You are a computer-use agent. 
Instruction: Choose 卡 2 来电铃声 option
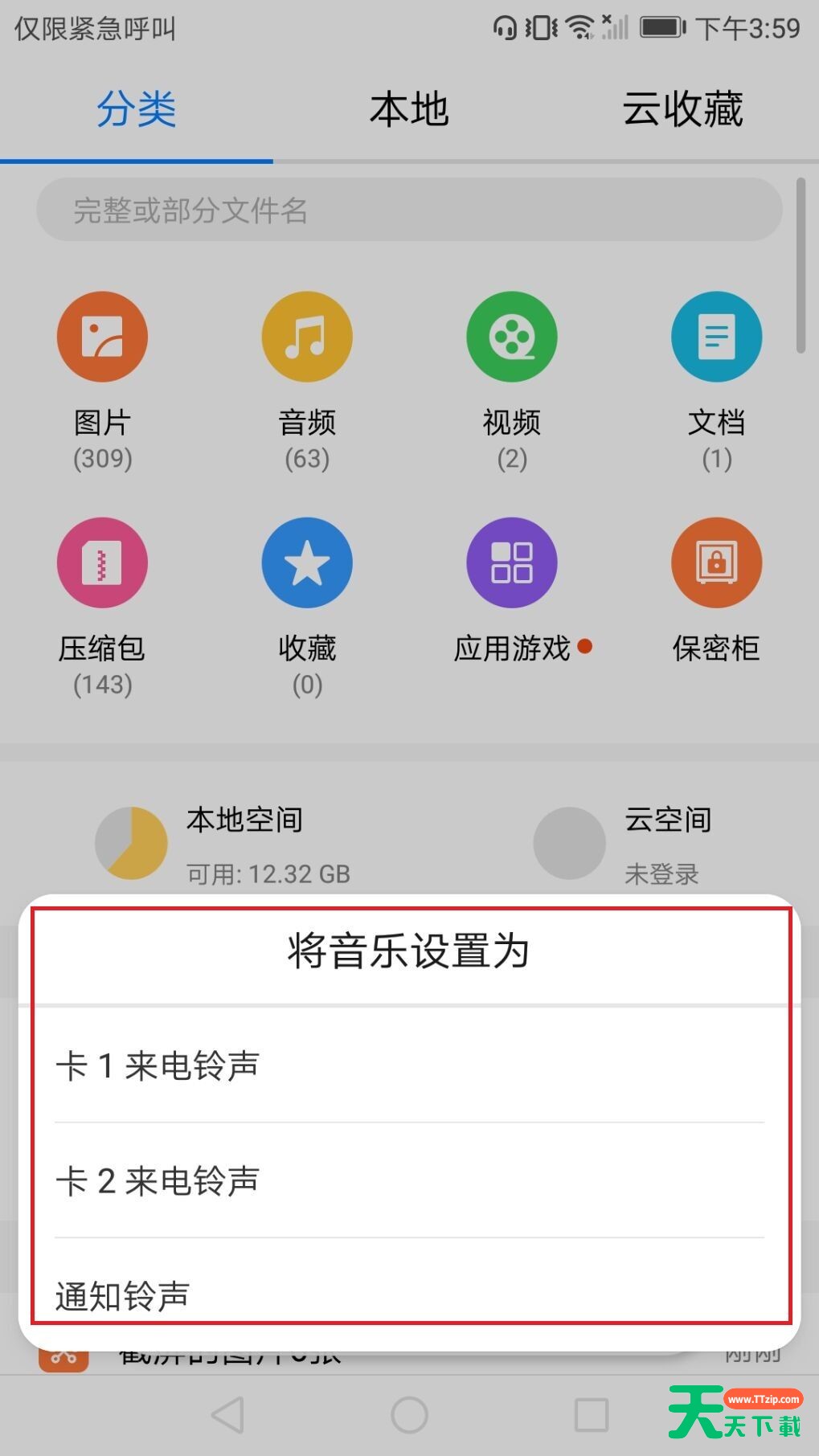point(409,1180)
